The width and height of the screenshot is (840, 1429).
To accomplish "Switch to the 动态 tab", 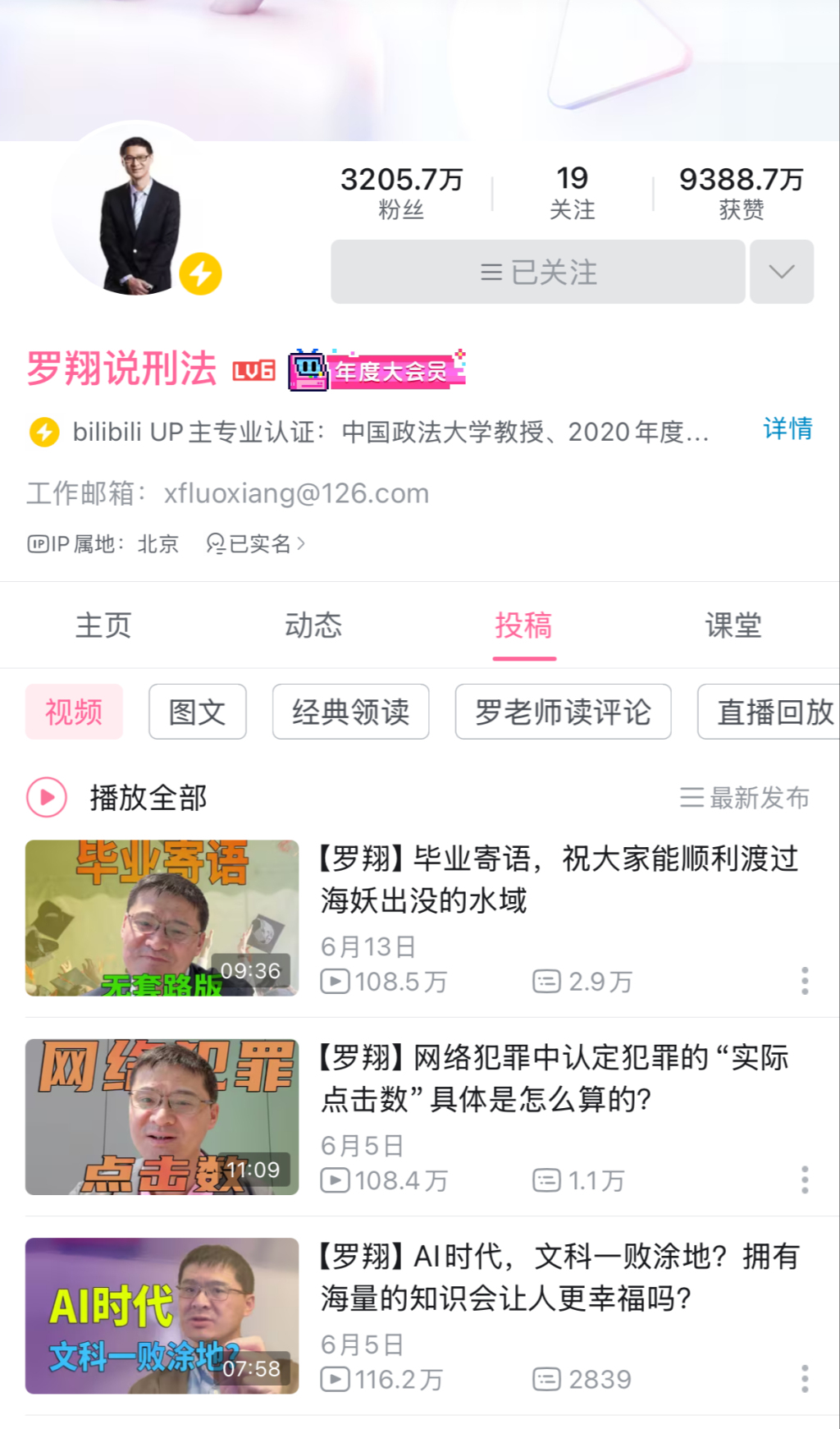I will coord(313,625).
